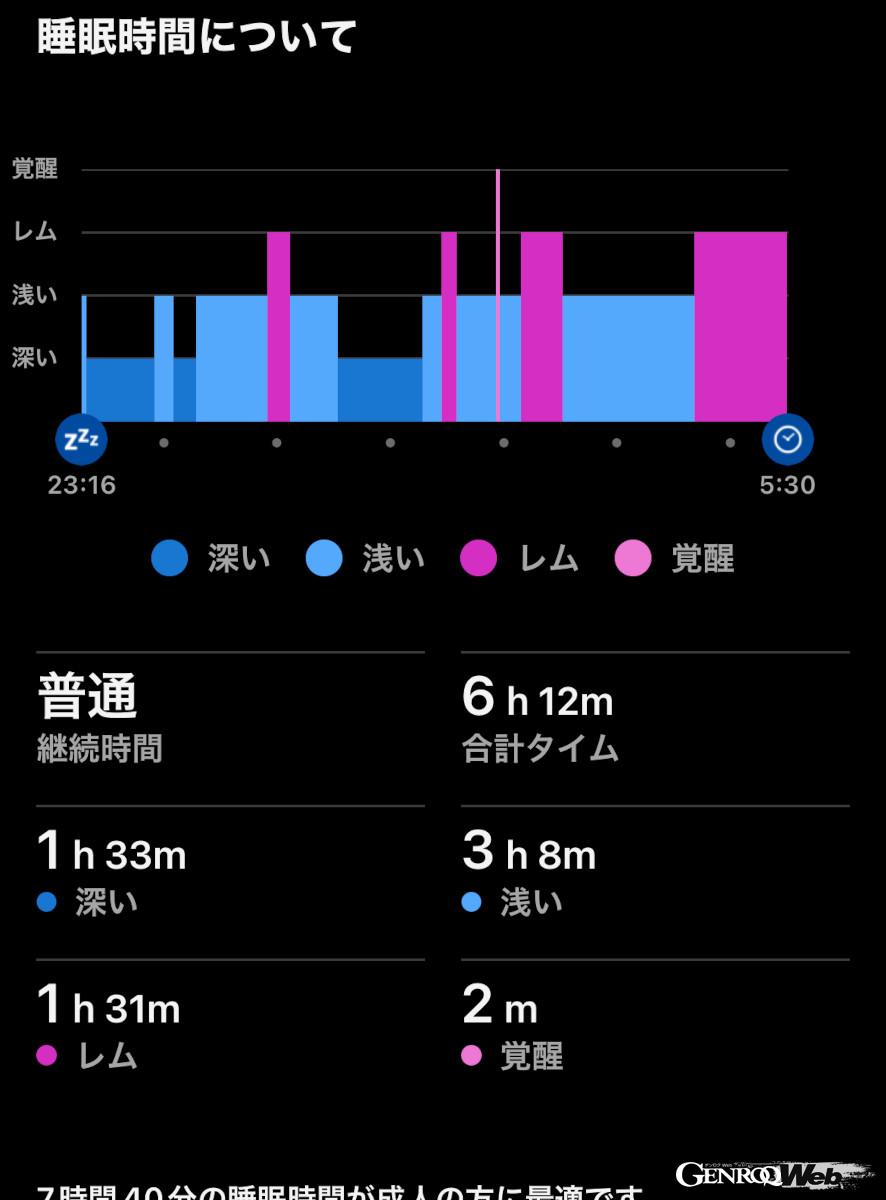Screen dimensions: 886x1200
Task: Click the 23:16 sleep start time
Action: (x=83, y=485)
